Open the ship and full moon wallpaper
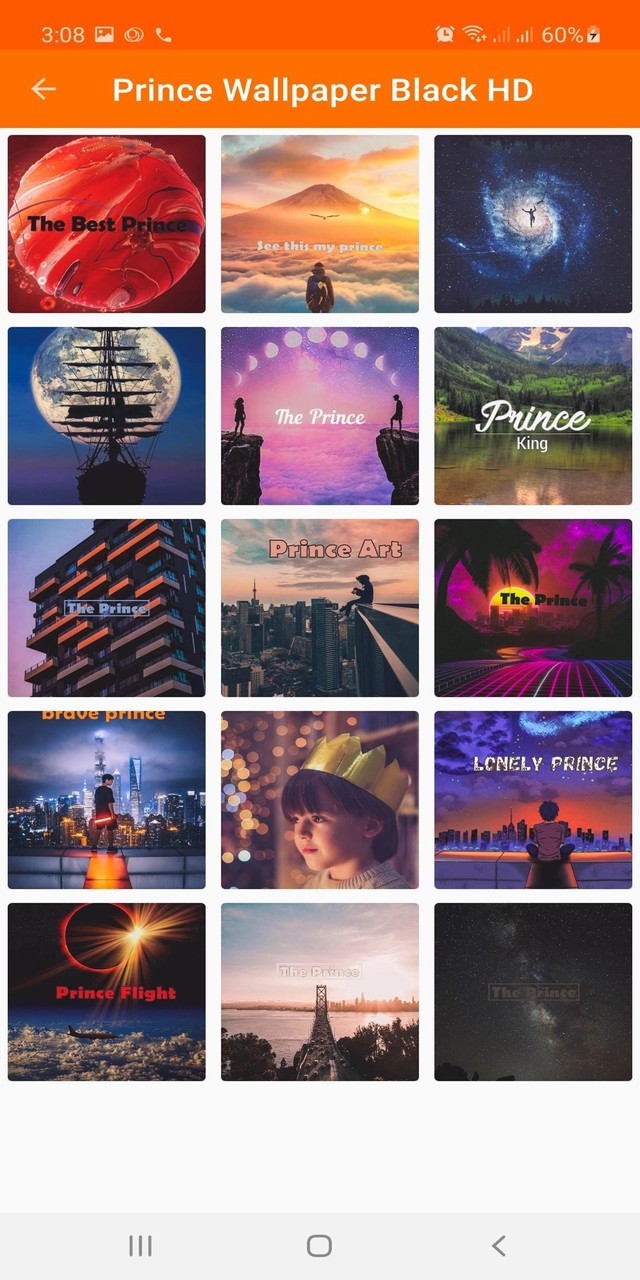This screenshot has height=1280, width=640. tap(107, 416)
